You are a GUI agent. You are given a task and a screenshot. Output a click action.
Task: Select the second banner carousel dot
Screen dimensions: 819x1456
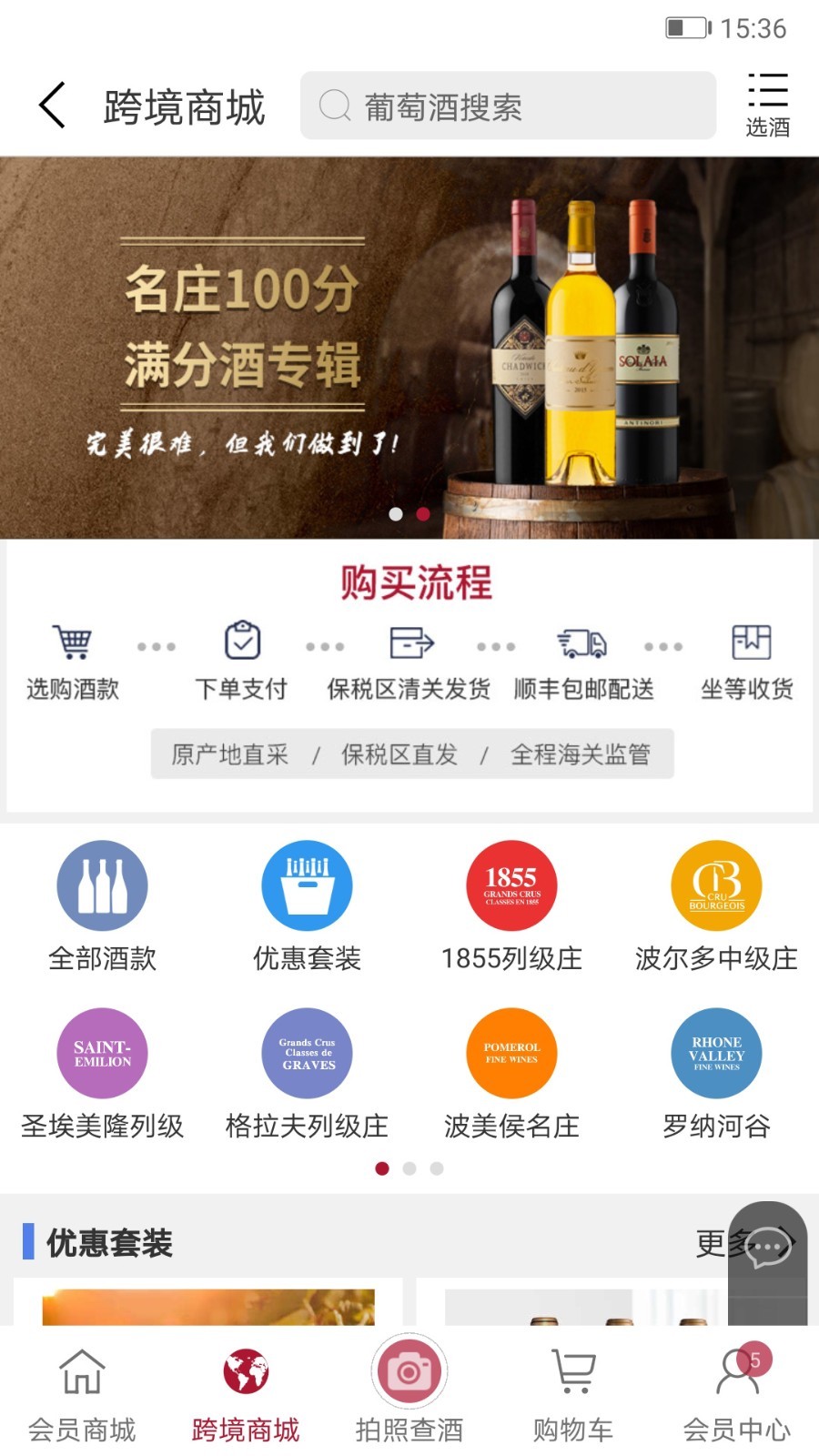(x=422, y=513)
